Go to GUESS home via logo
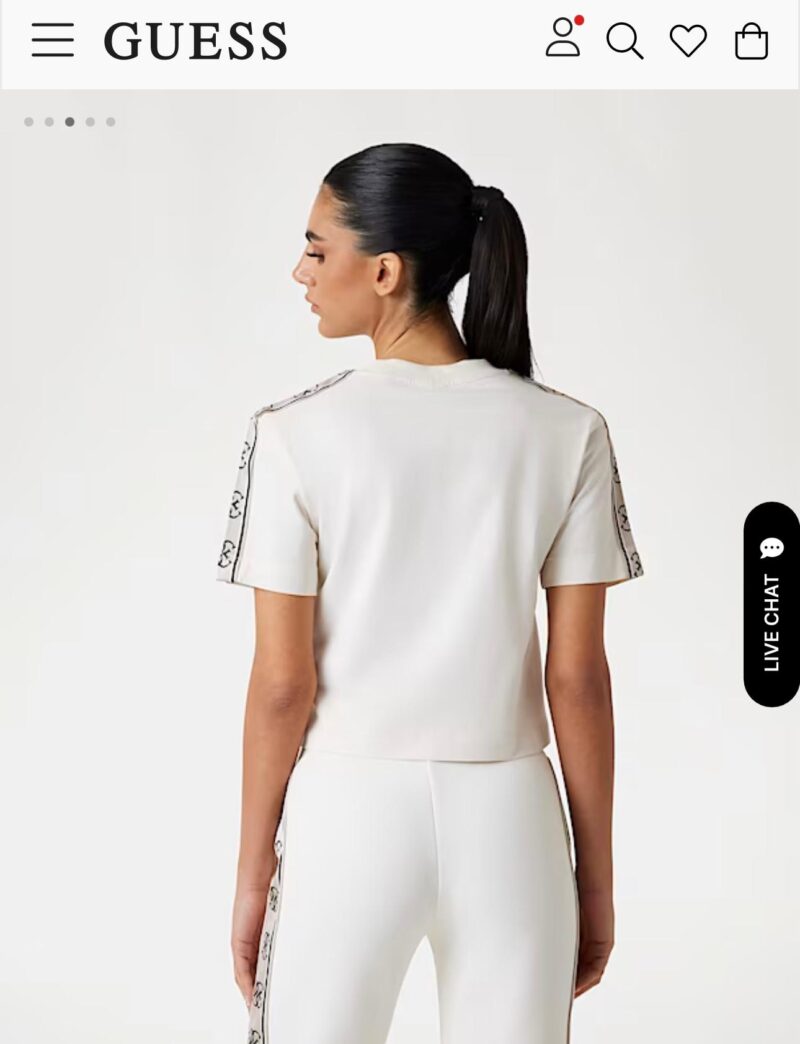The height and width of the screenshot is (1044, 800). (x=195, y=42)
